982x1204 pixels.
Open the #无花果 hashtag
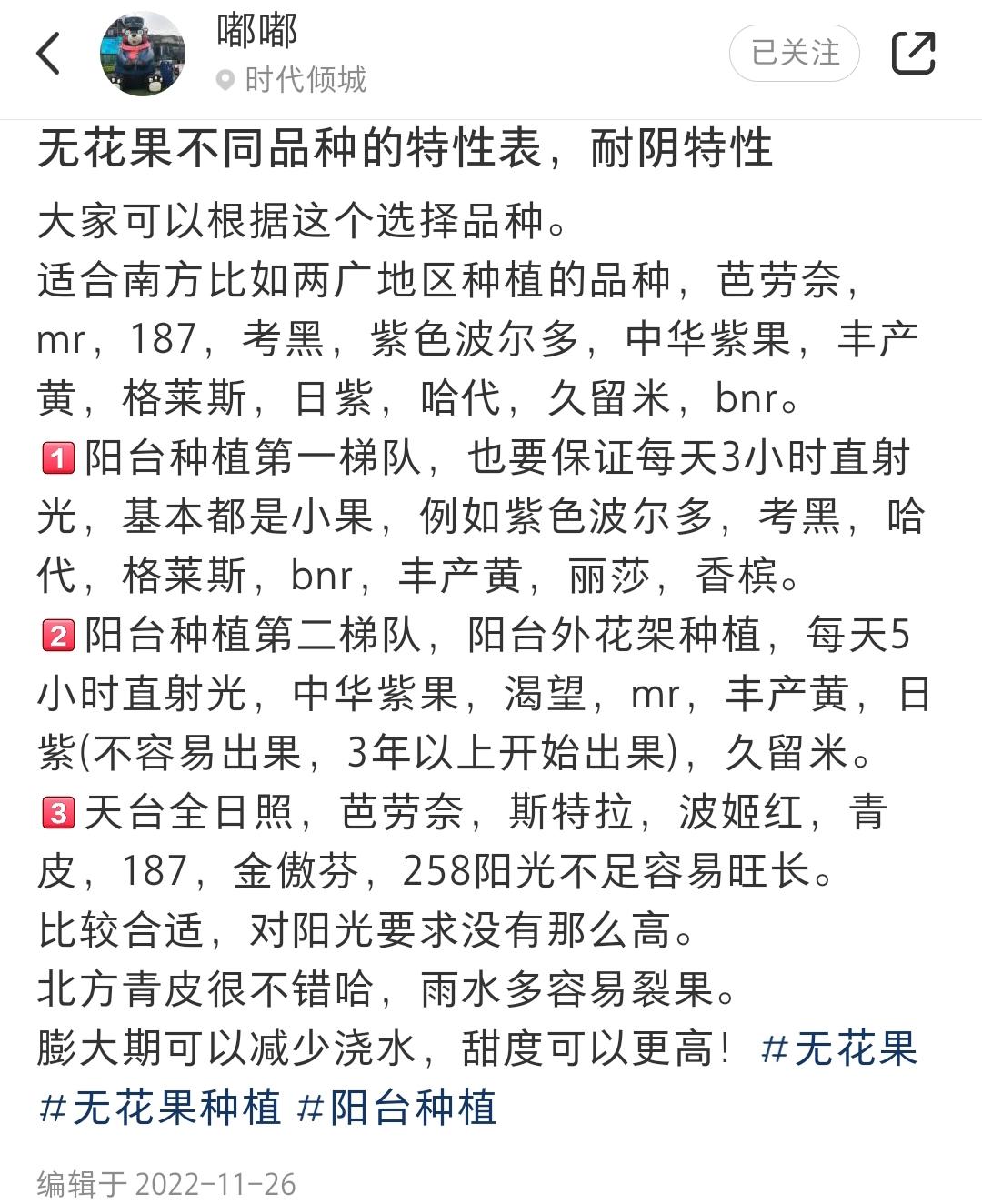838,1048
